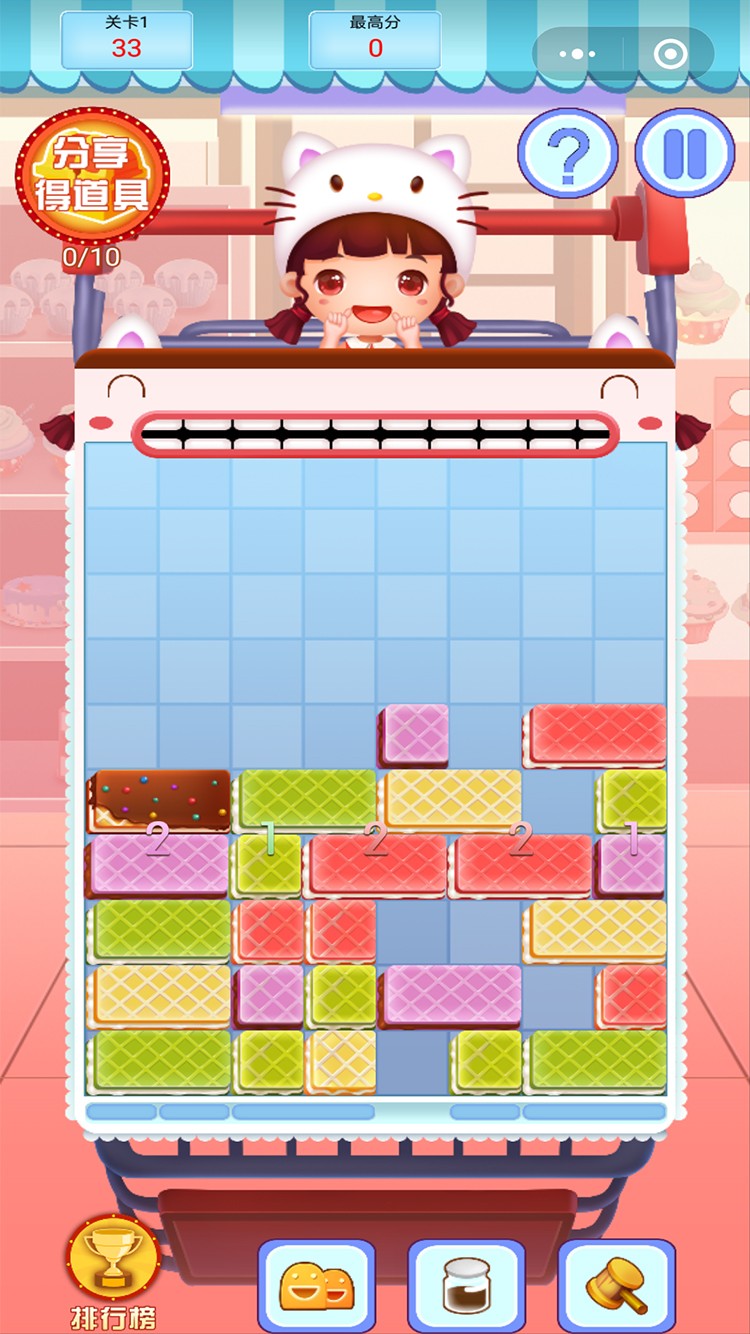Screen dimensions: 750x1334
Task: Close the mini program with target icon
Action: click(x=669, y=53)
